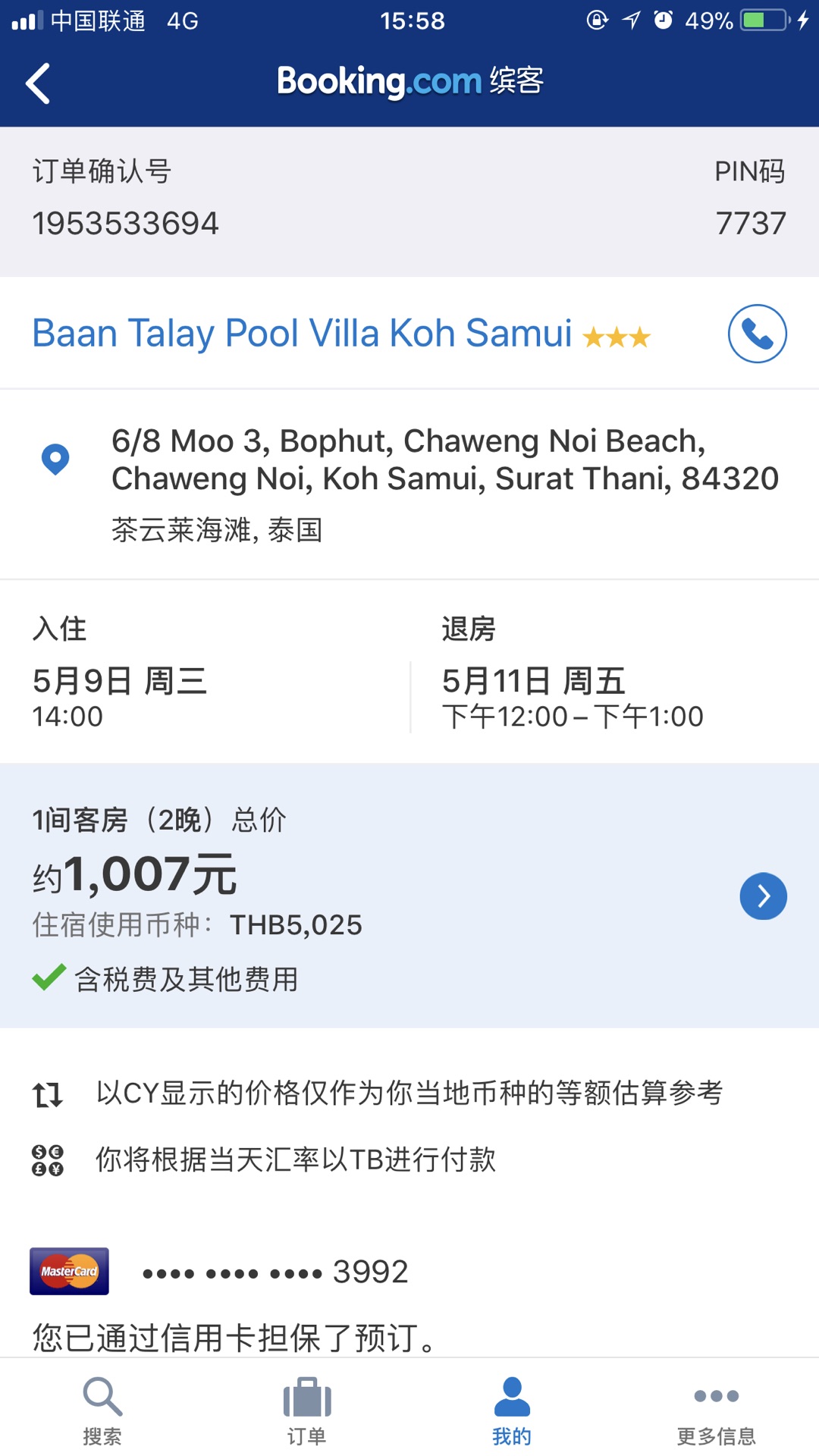Open the 更多信息 tab

coord(717,1410)
